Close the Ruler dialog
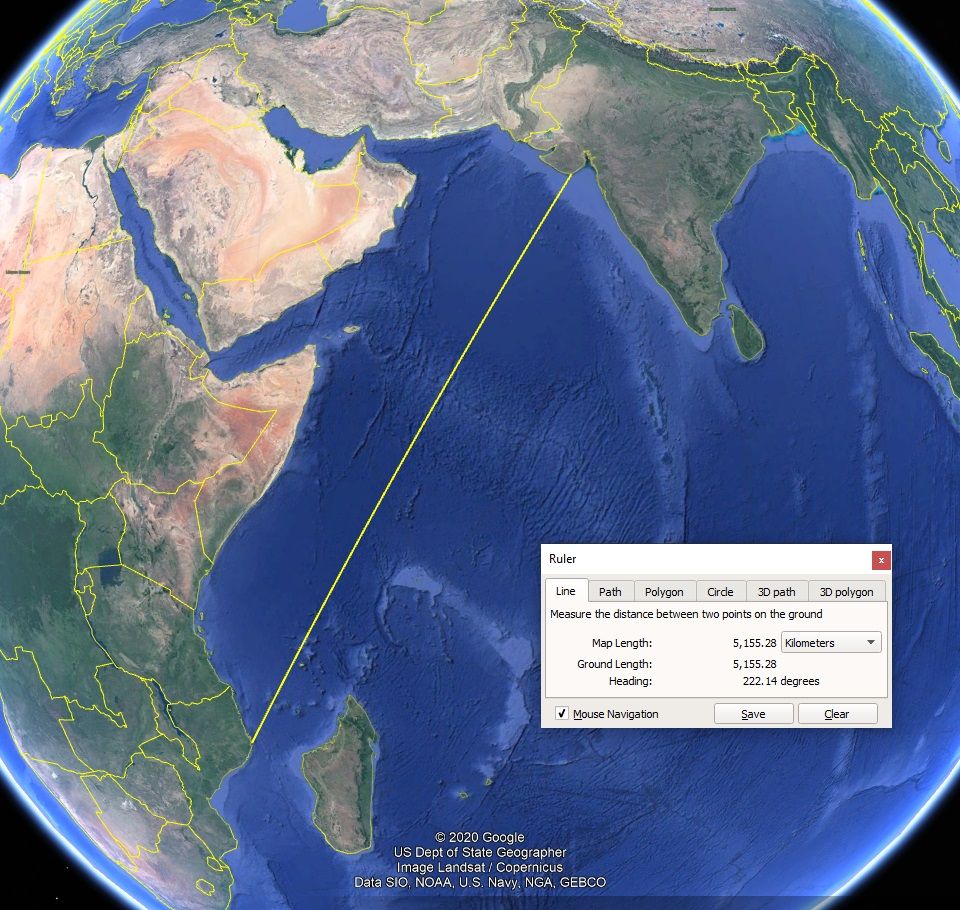 coord(881,560)
